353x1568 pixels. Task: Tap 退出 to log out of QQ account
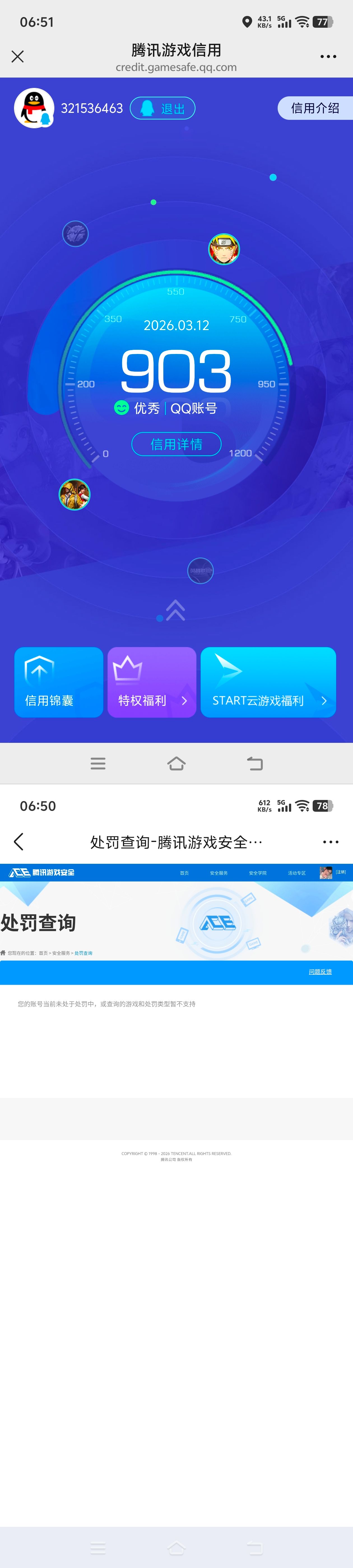click(x=162, y=108)
